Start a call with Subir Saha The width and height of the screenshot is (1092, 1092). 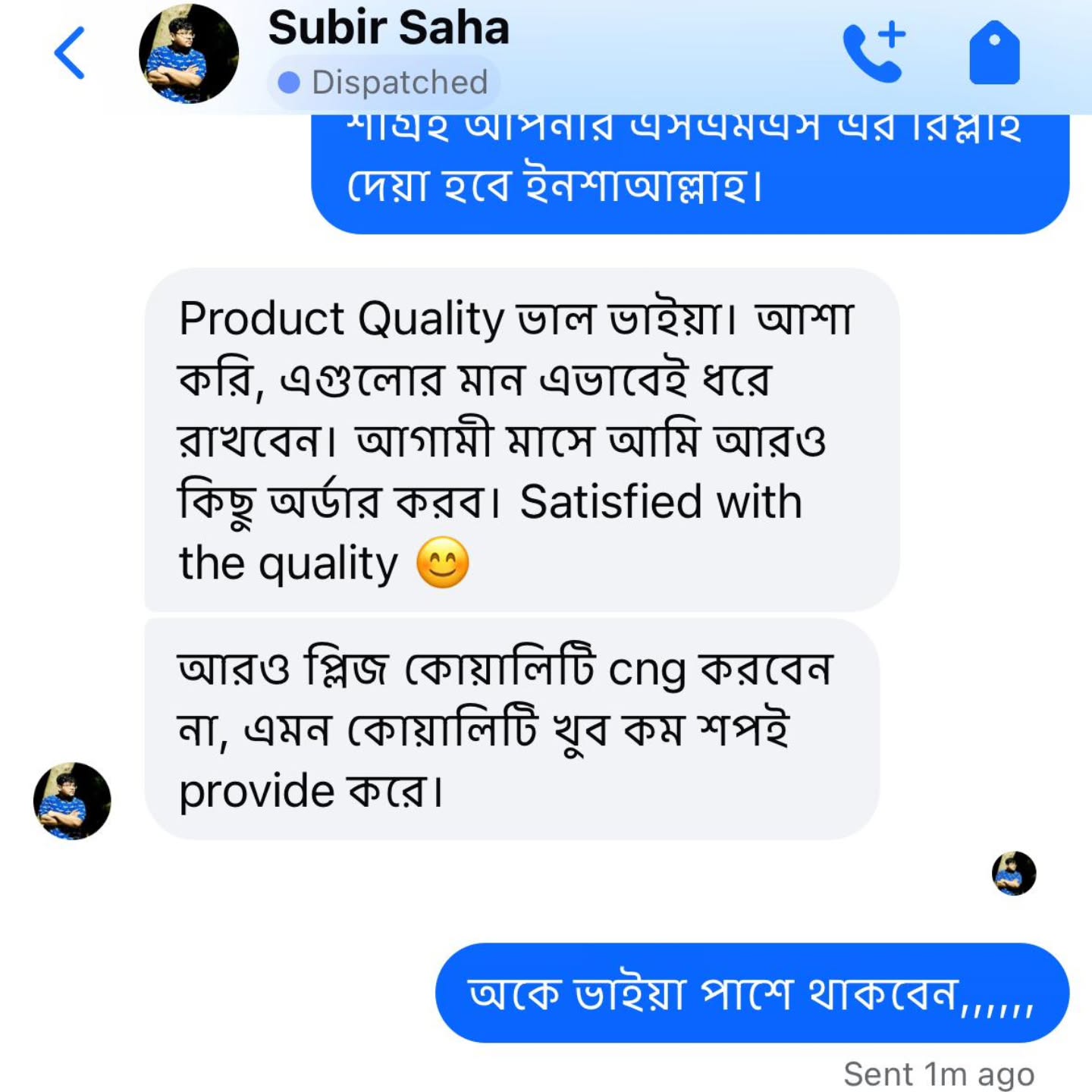tap(874, 53)
